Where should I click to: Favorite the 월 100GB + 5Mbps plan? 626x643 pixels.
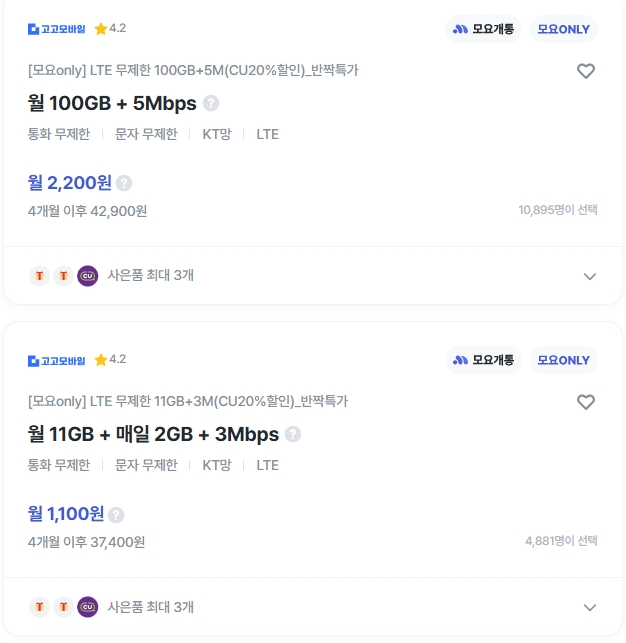586,71
